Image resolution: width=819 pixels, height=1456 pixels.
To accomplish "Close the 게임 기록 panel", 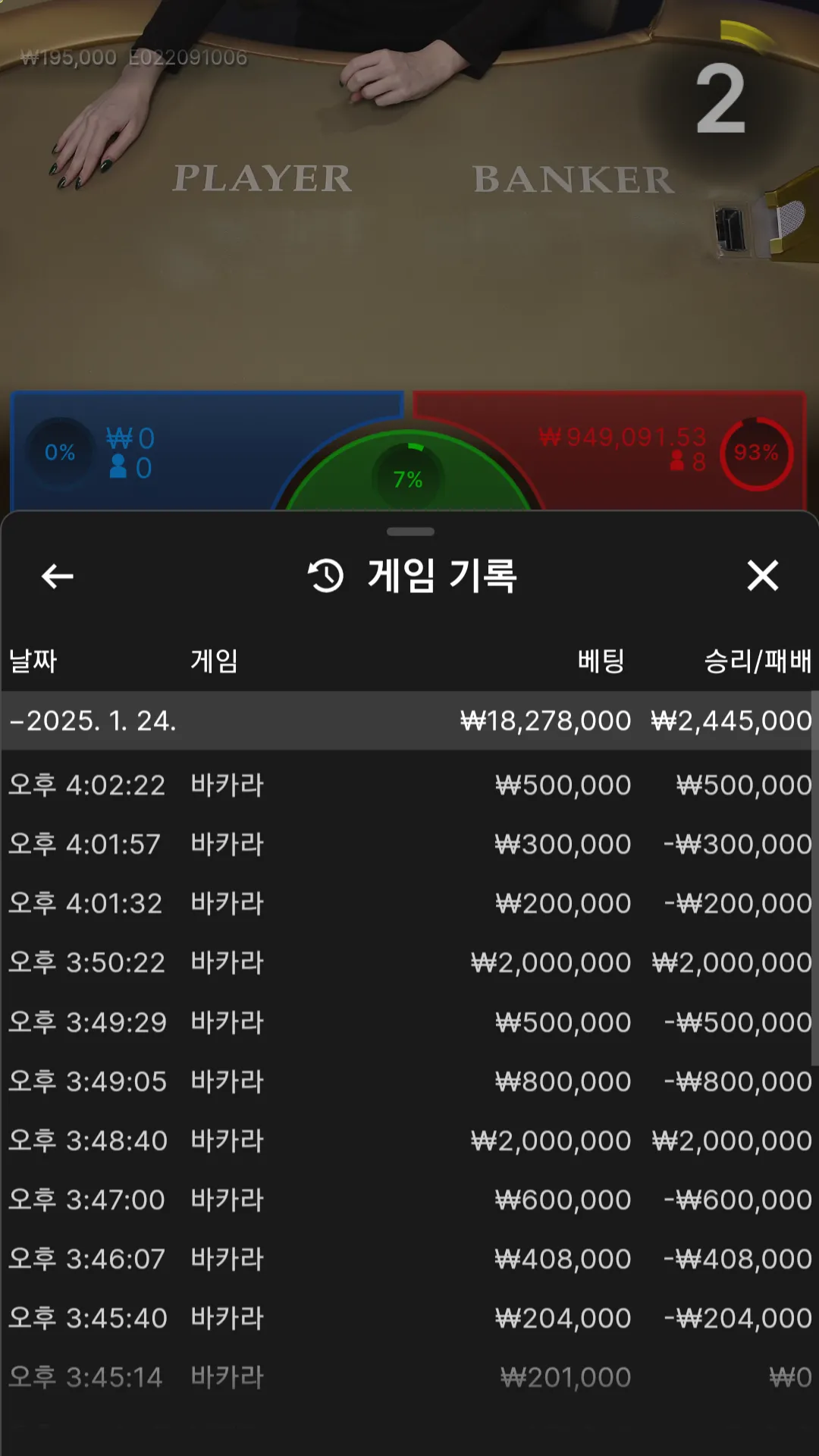I will coord(762,576).
